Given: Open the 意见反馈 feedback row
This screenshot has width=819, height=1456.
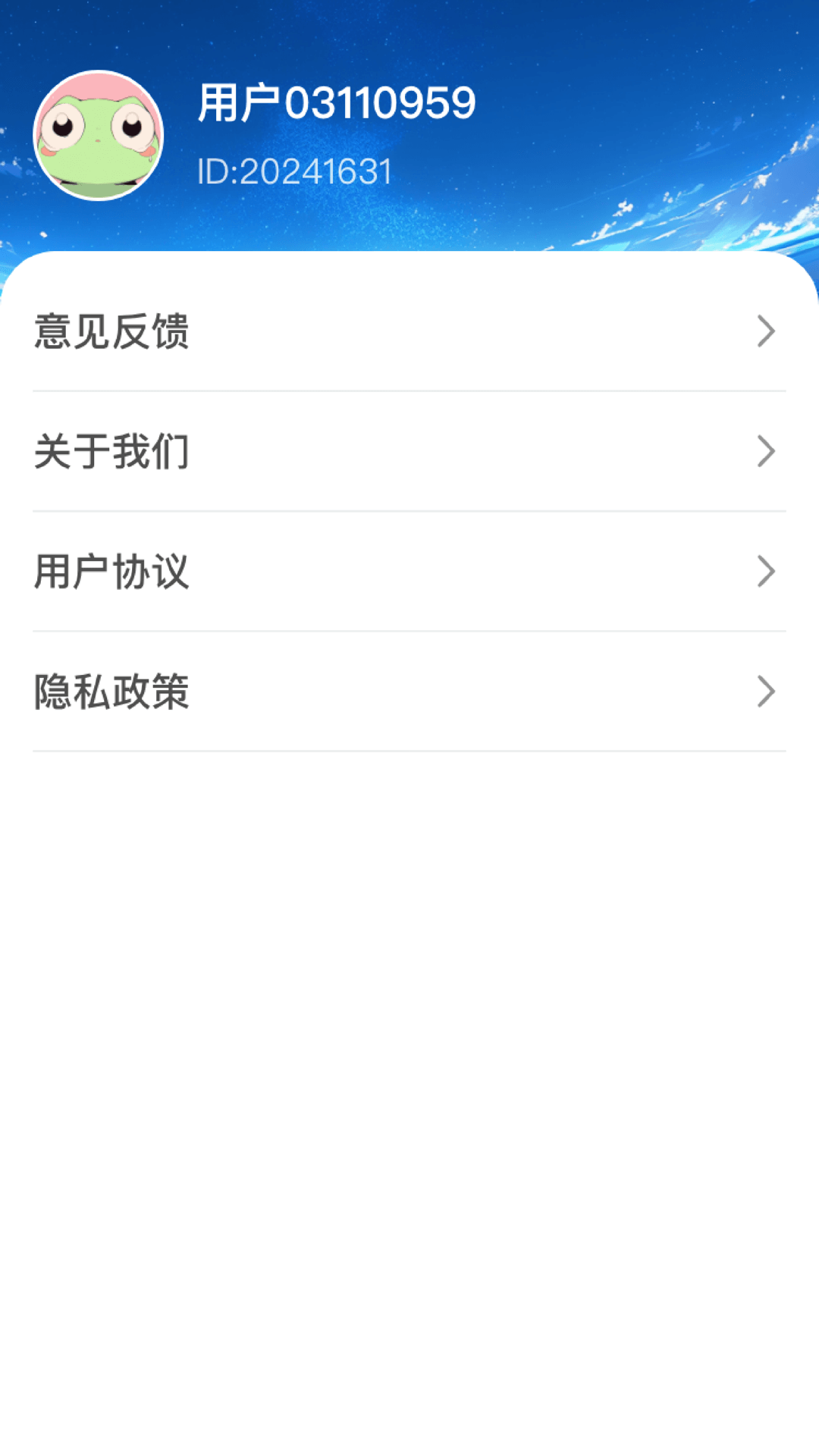Looking at the screenshot, I should 409,331.
